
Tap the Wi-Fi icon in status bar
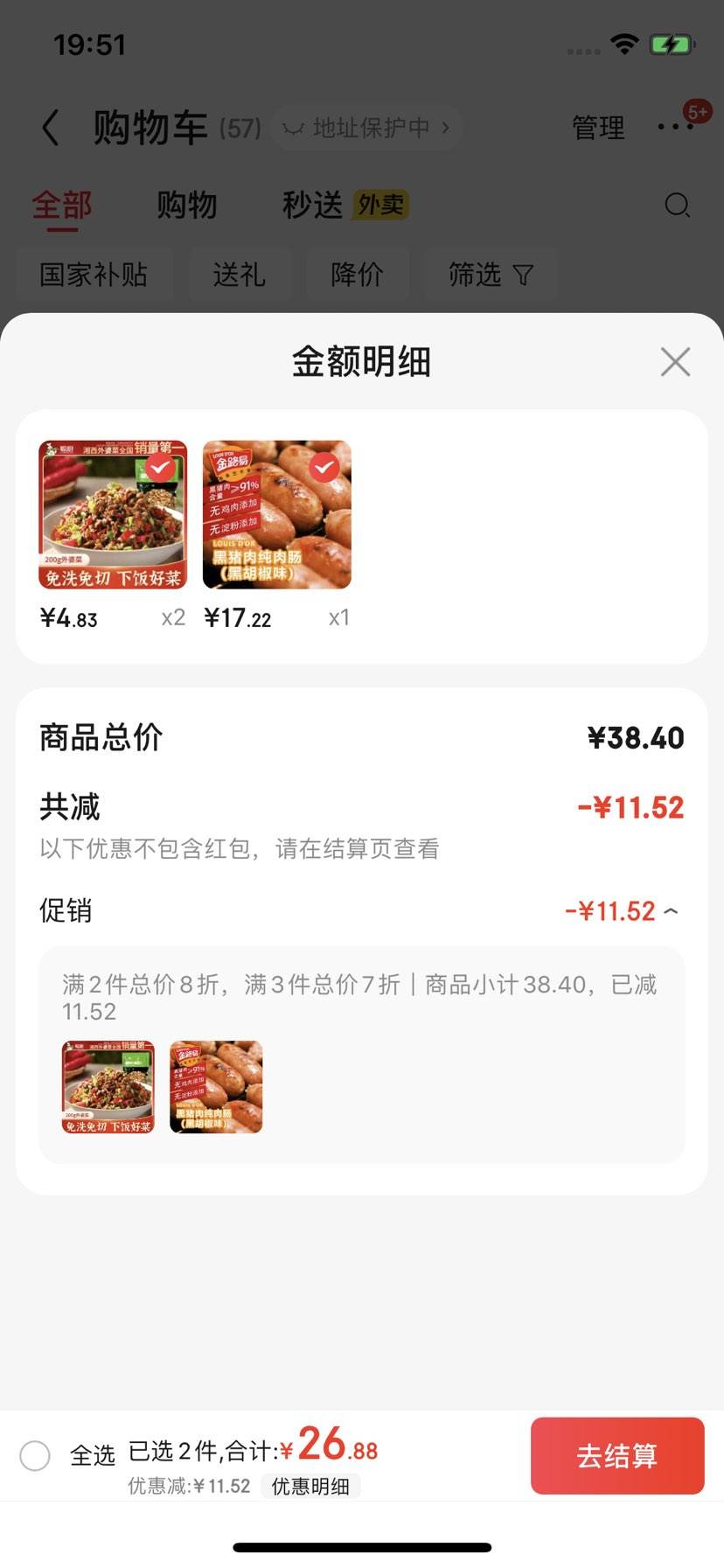[623, 44]
